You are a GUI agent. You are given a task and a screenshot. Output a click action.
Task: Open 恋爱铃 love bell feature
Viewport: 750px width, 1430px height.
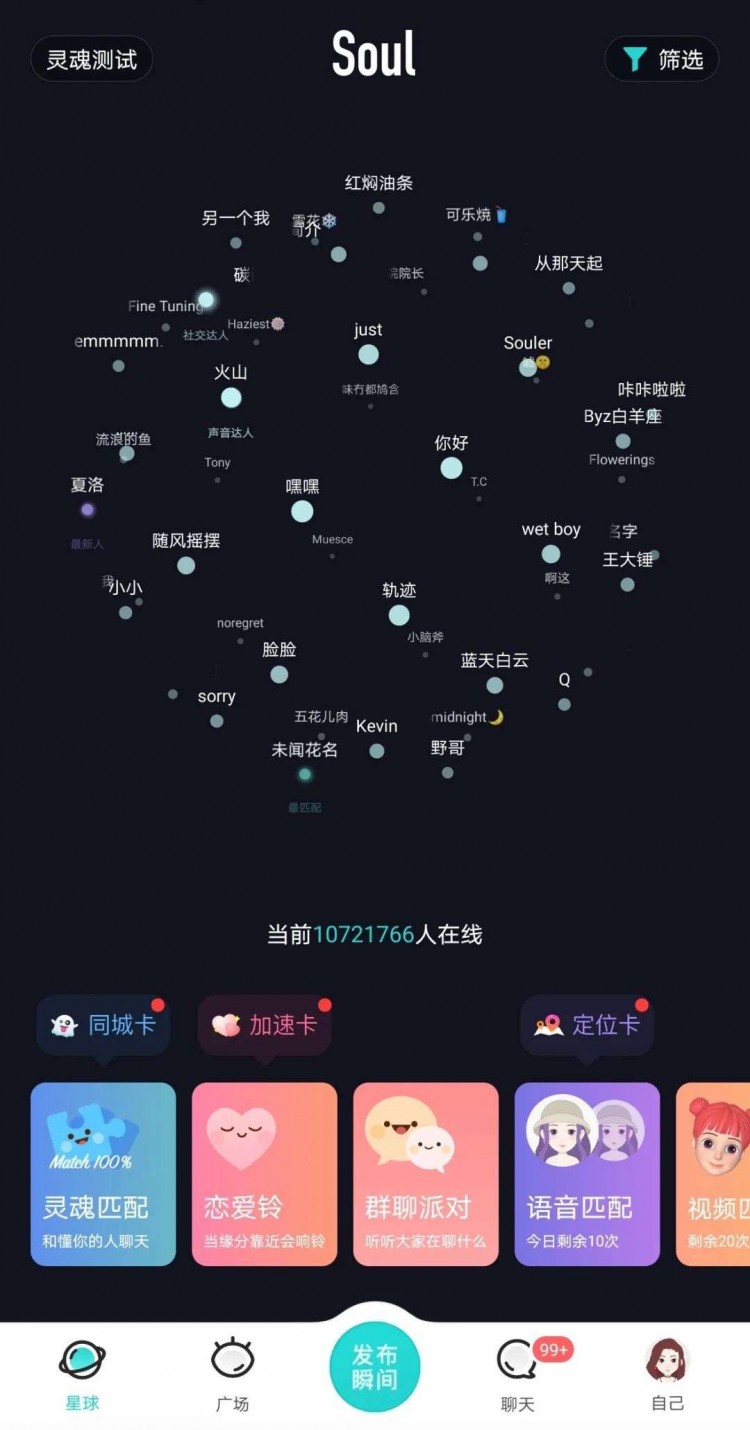[264, 1172]
